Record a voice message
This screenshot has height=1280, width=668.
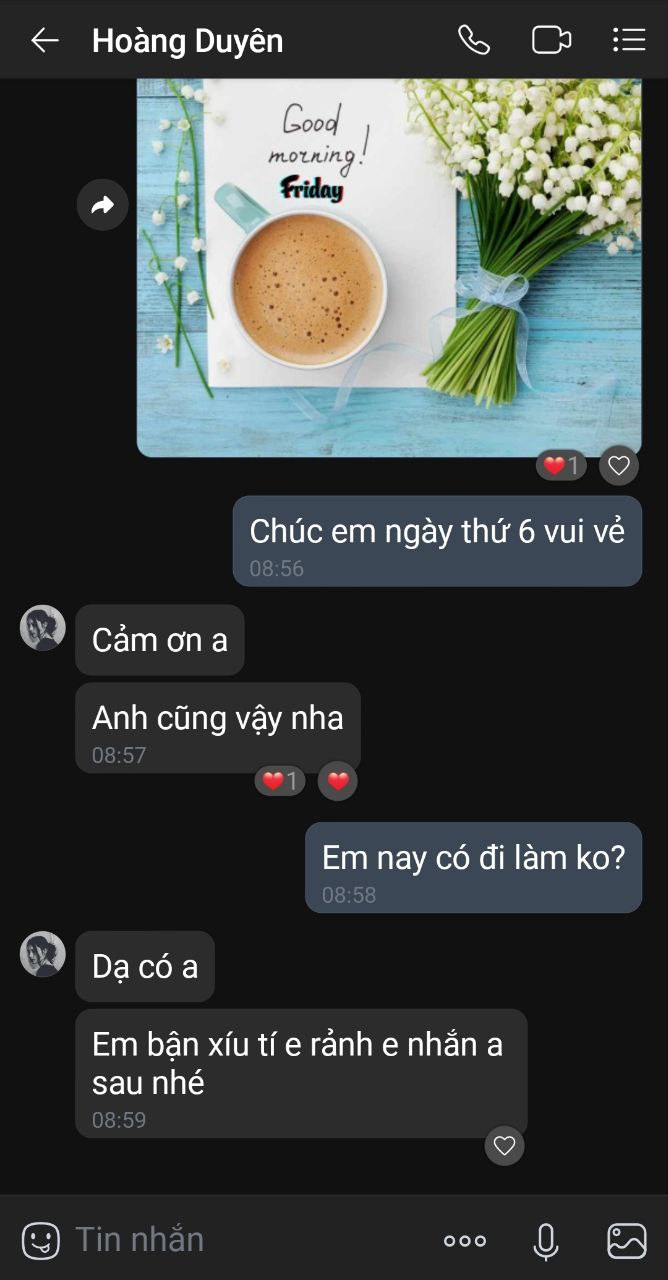pos(546,1241)
